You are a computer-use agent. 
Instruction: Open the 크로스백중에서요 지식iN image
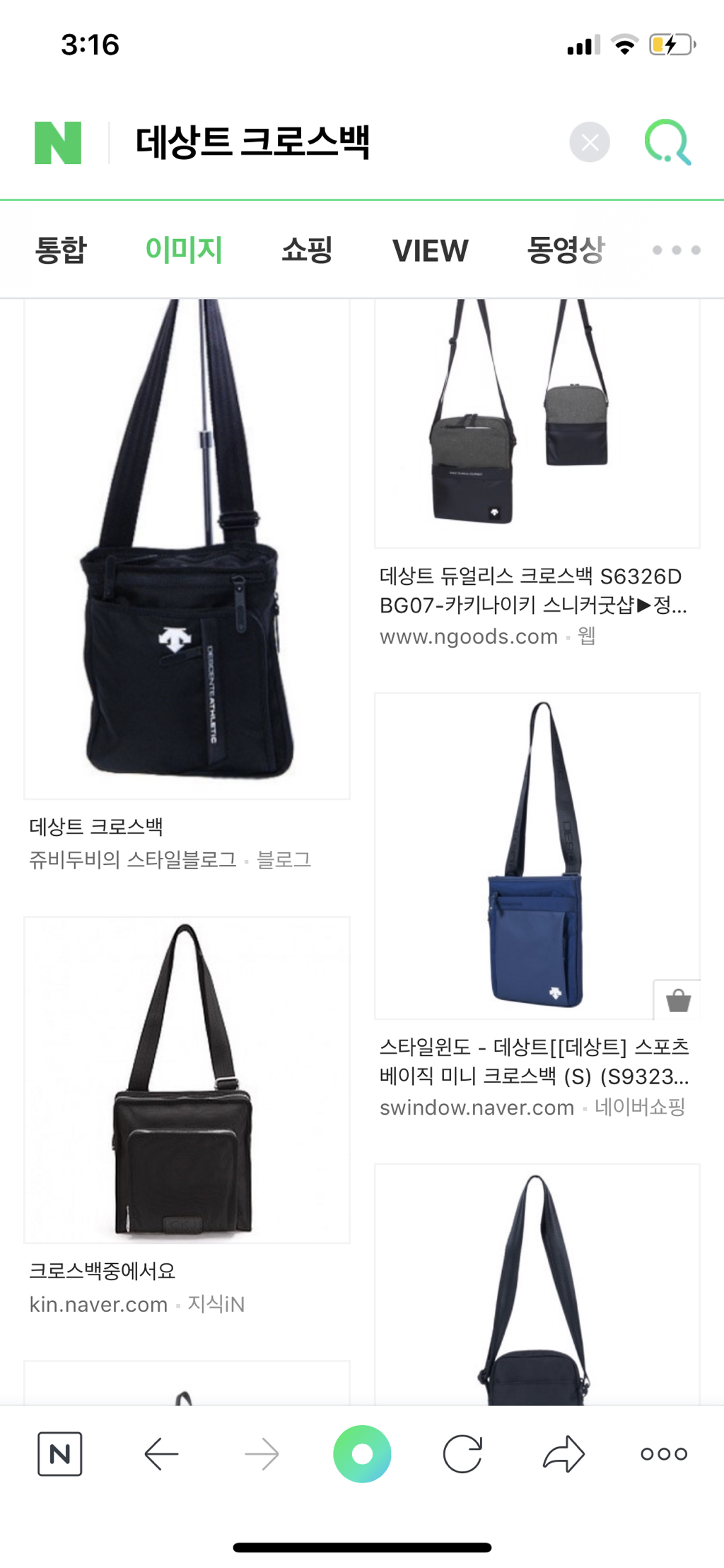click(187, 1079)
